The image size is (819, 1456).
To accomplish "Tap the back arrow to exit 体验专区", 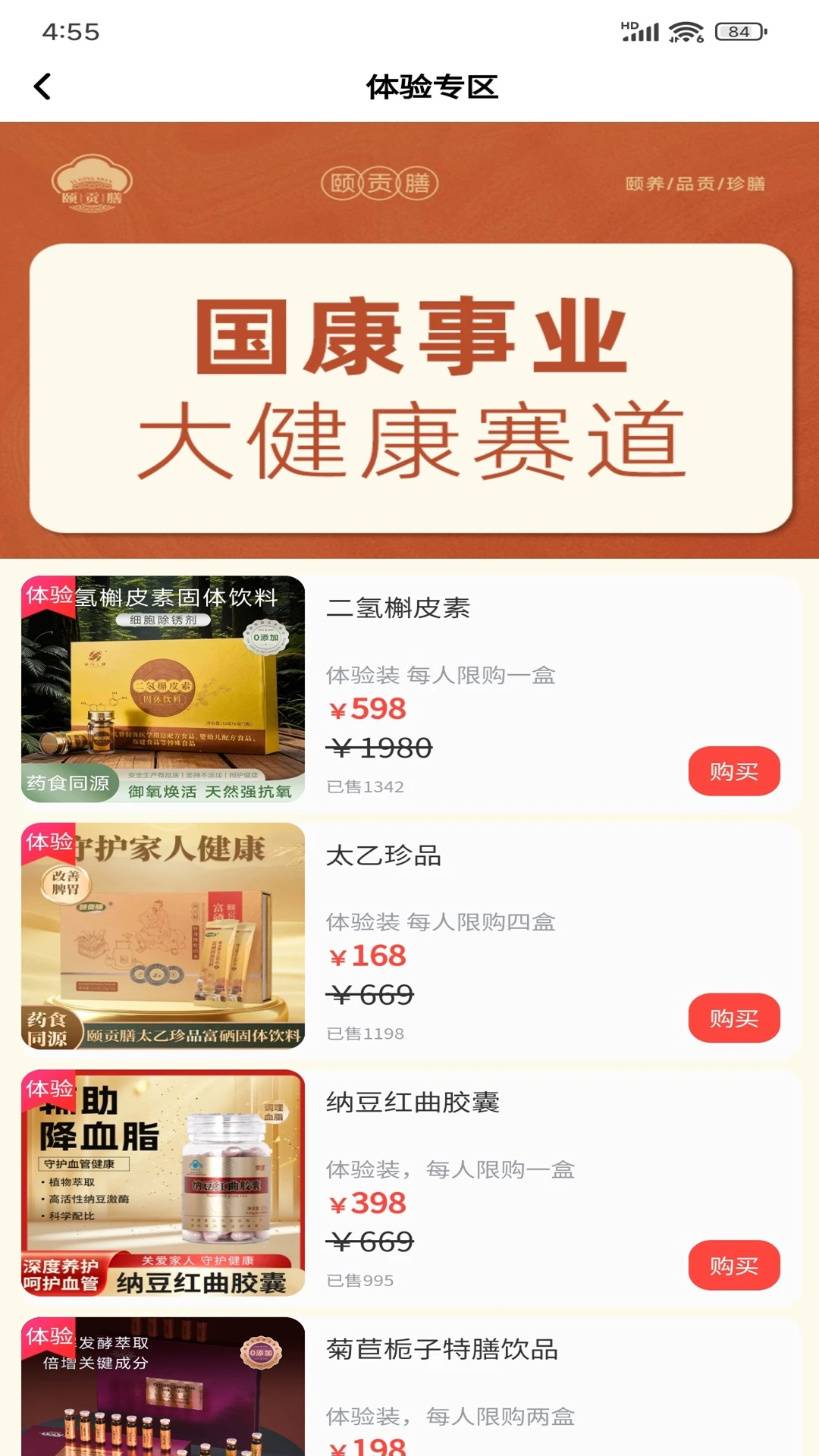I will [43, 86].
